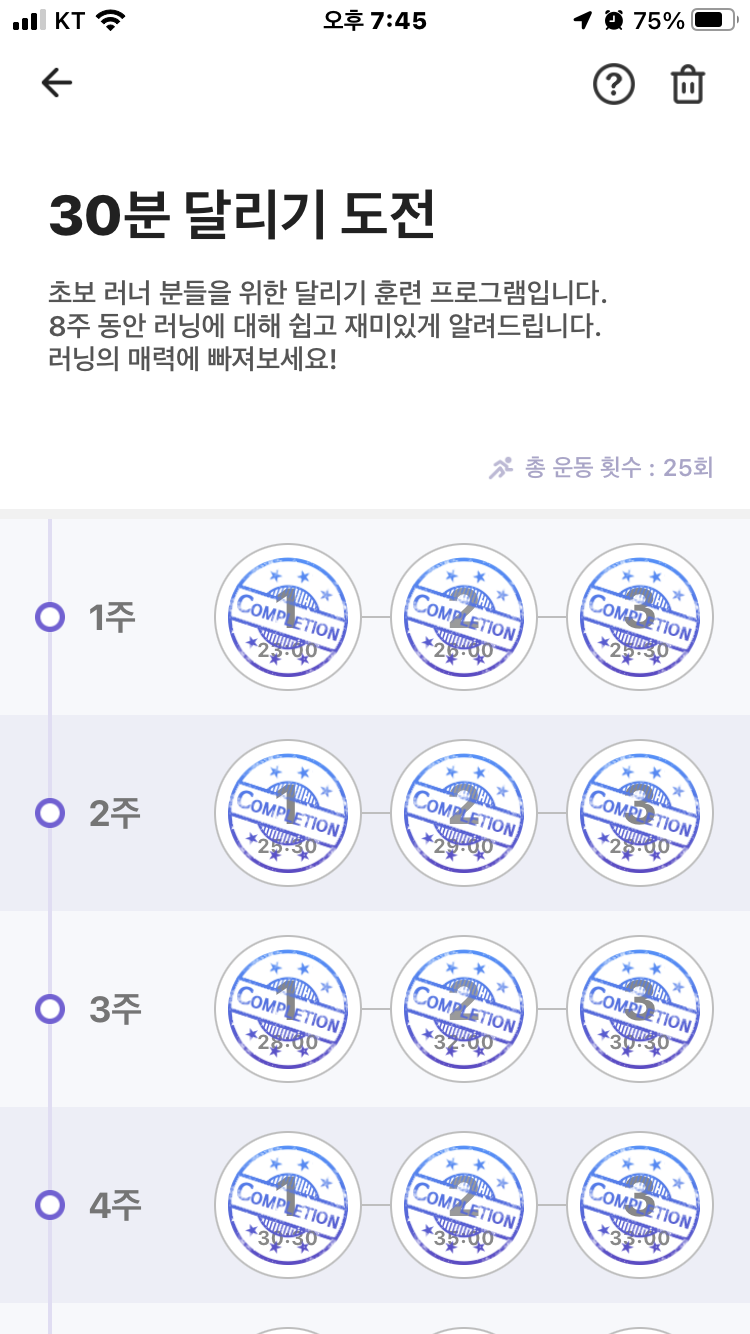The width and height of the screenshot is (750, 1334).
Task: Expand week 1's third workout badge details
Action: tap(640, 617)
